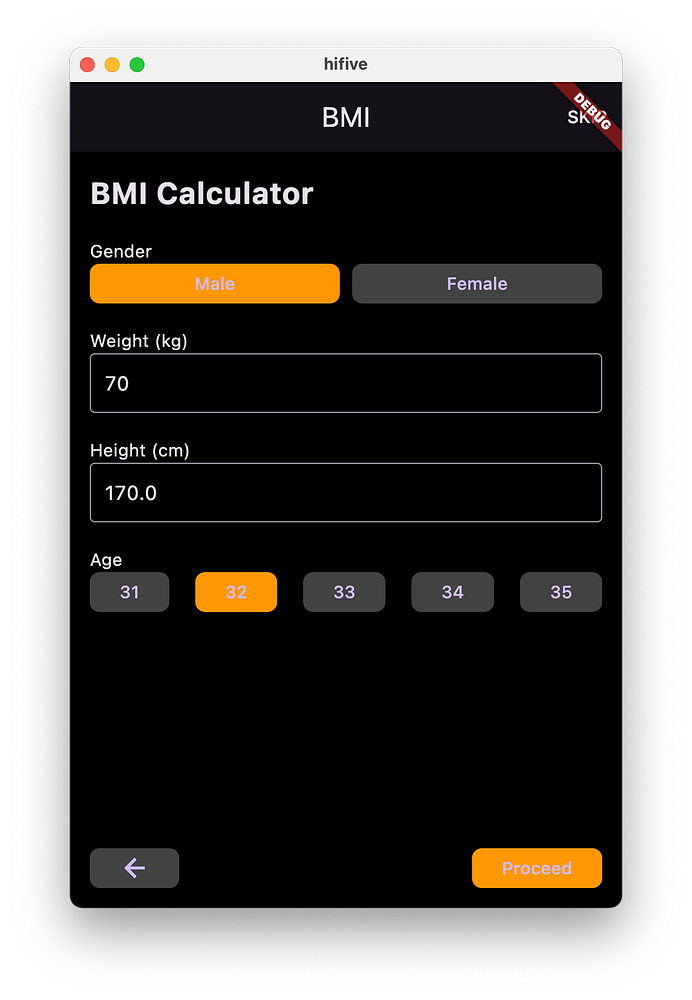The image size is (692, 1000).
Task: Set age to 33
Action: (344, 592)
